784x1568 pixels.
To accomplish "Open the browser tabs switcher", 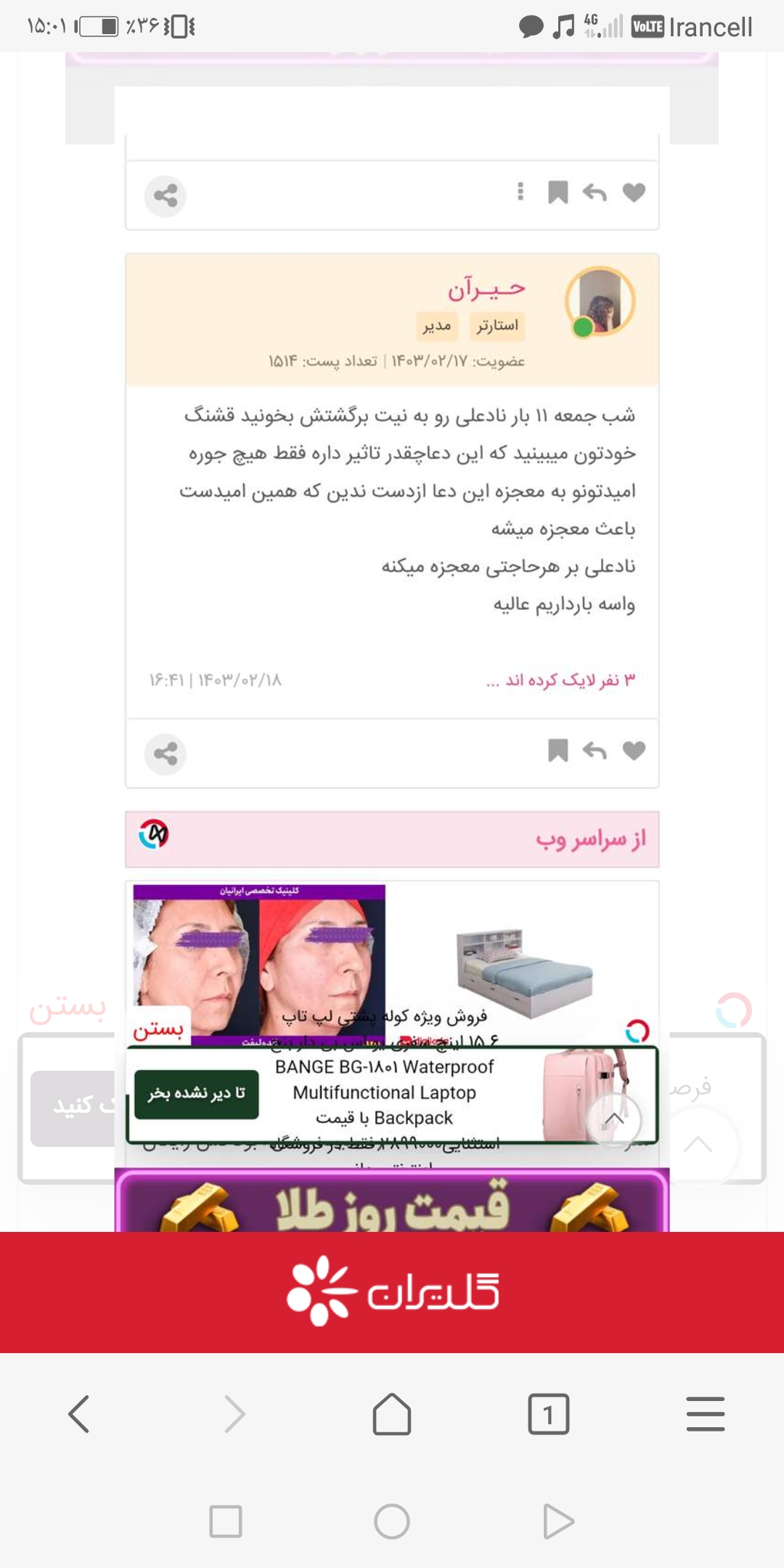I will 549,1414.
